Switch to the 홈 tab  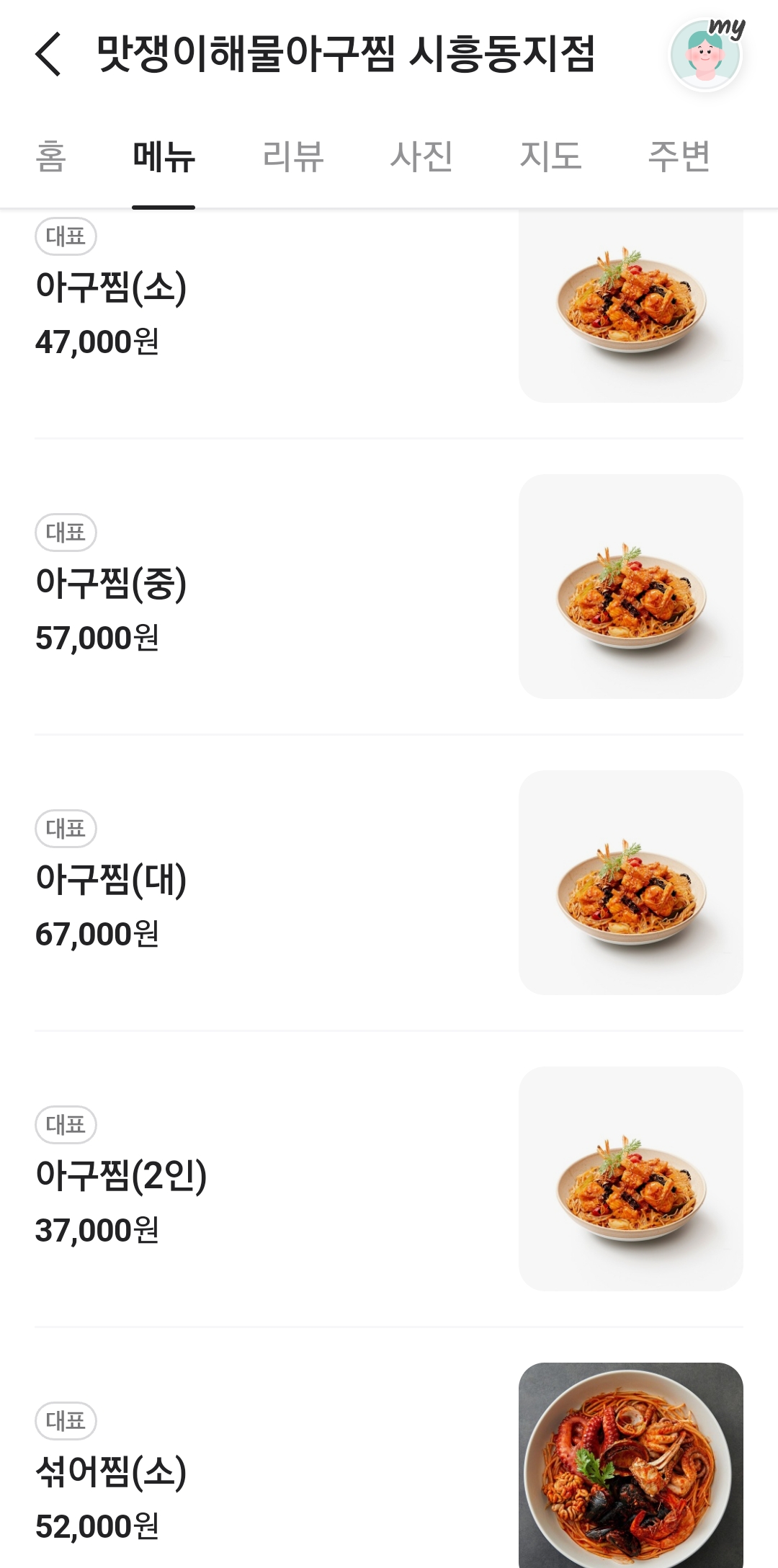point(51,156)
